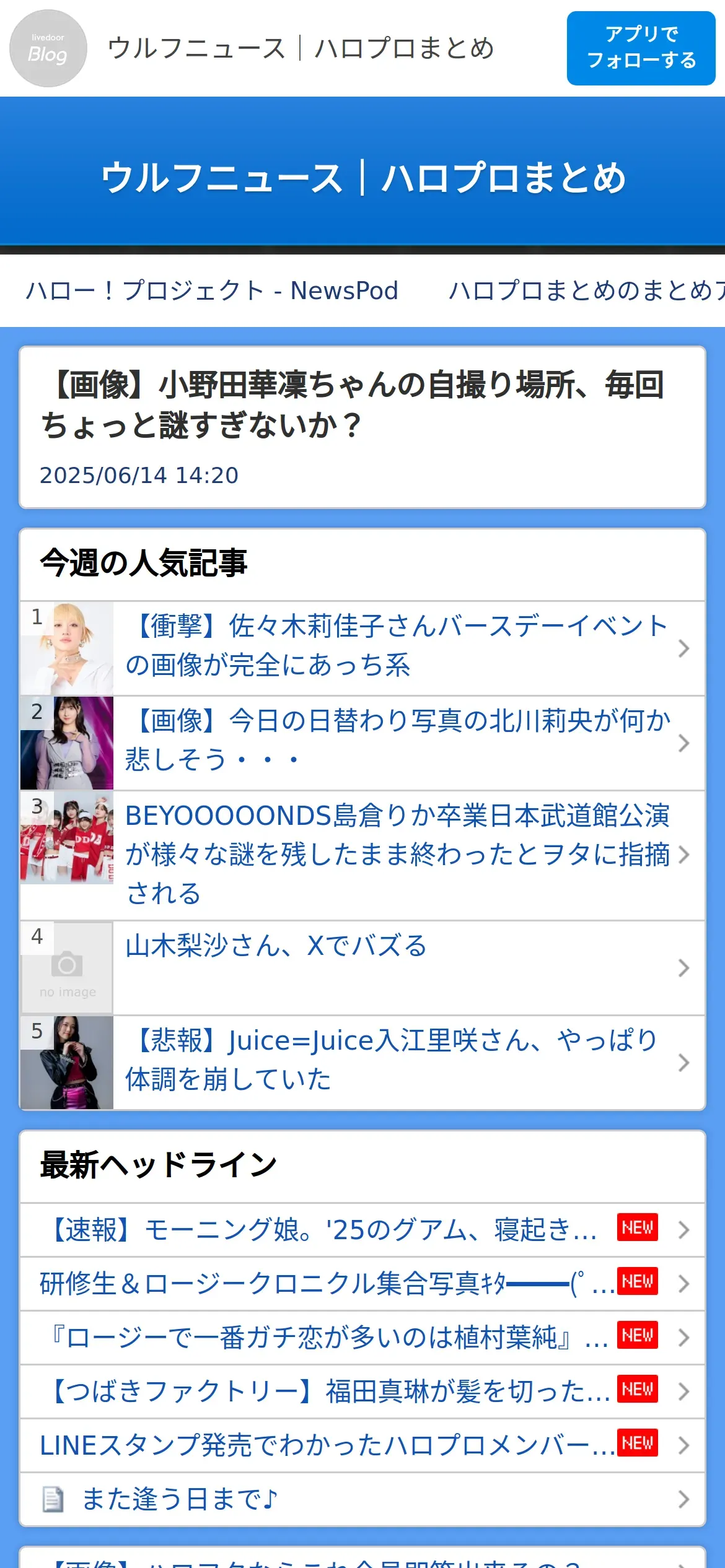Open the ウルフニュース｜ハロプロまとめ blog title banner
725x1568 pixels.
pyautogui.click(x=362, y=178)
